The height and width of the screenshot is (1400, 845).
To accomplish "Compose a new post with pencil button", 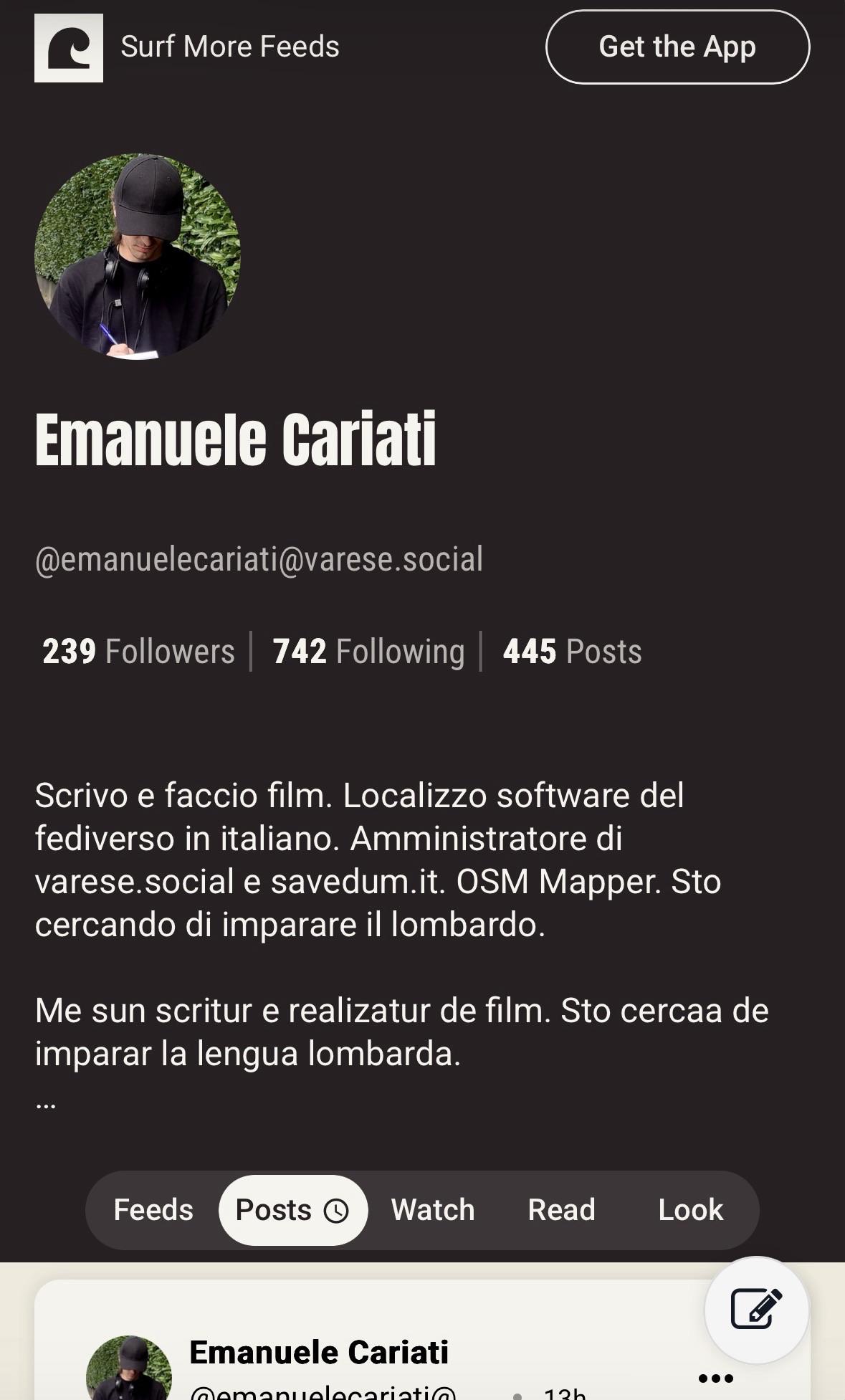I will (x=756, y=1309).
